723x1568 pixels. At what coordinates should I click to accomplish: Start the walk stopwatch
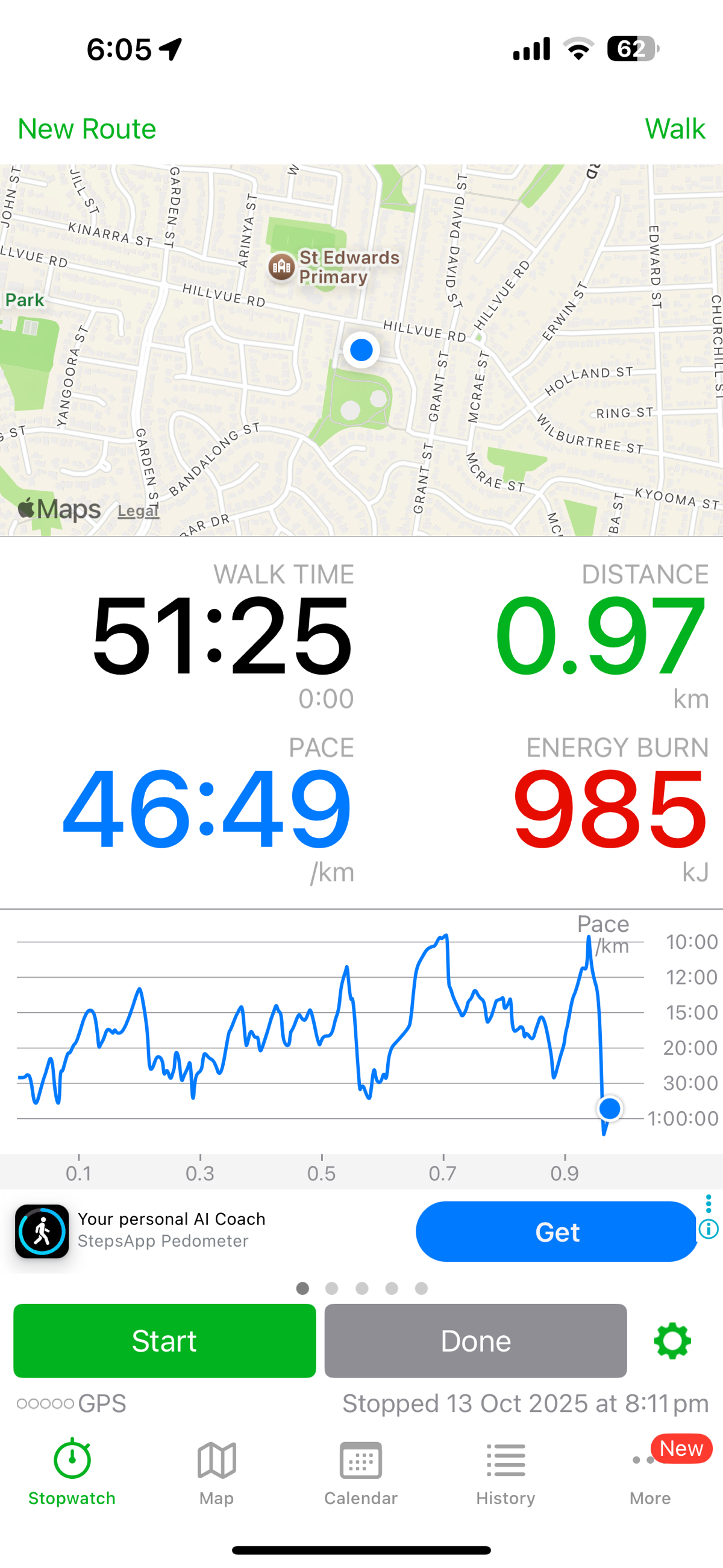[x=164, y=1340]
